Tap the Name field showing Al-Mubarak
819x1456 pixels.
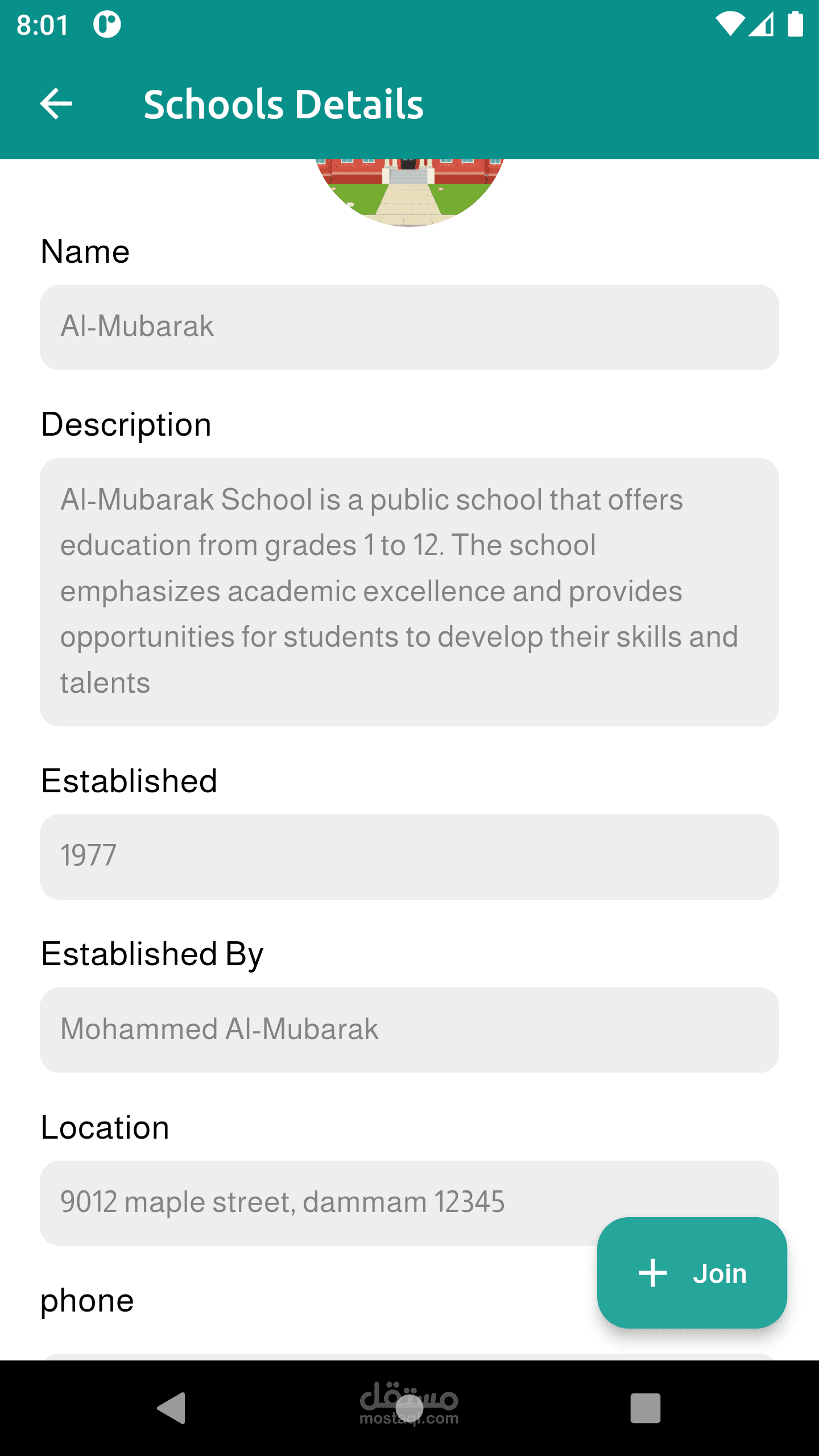[x=409, y=327]
